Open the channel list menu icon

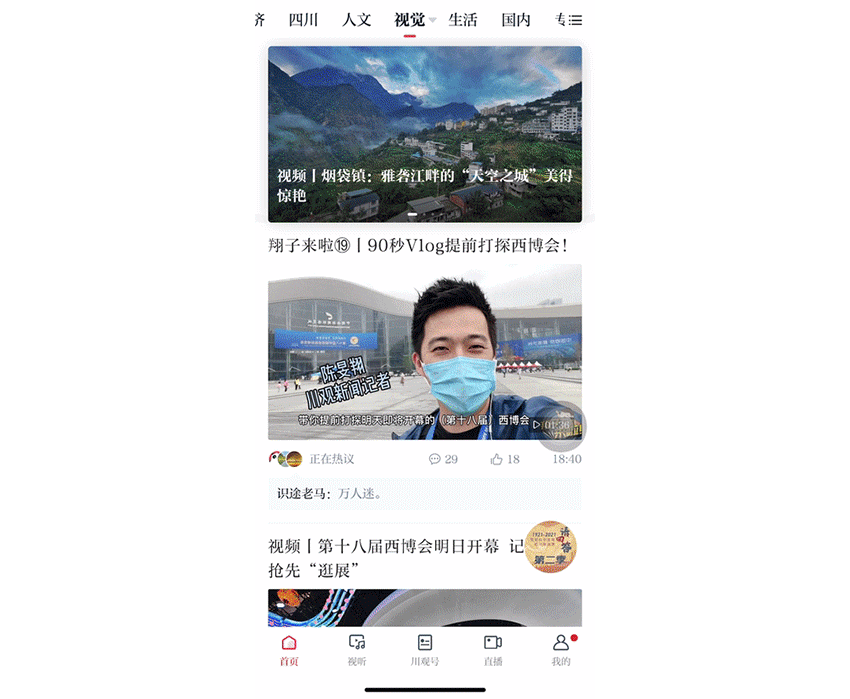tap(576, 20)
